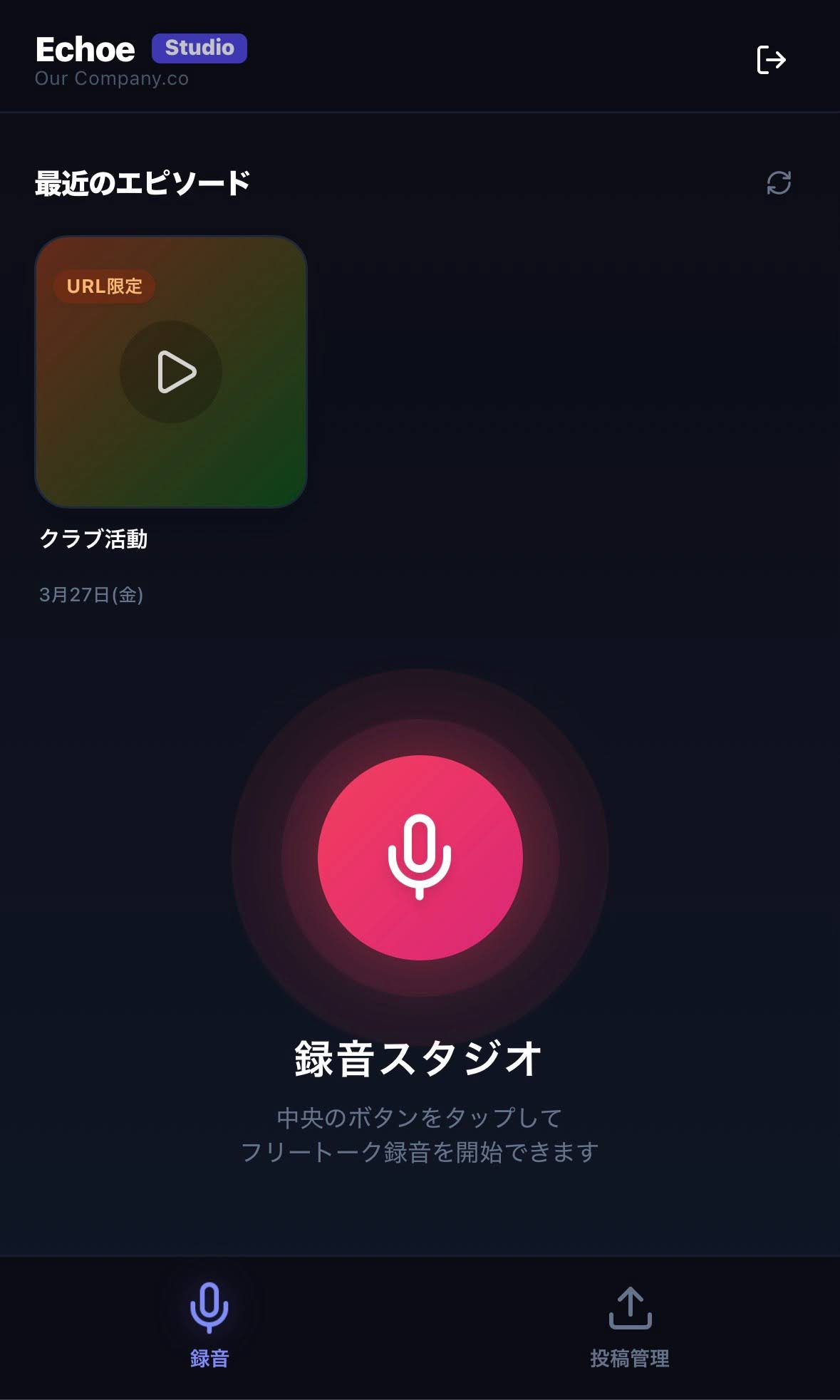Open the クラブ活動 episode title
Viewport: 840px width, 1400px height.
(x=93, y=540)
